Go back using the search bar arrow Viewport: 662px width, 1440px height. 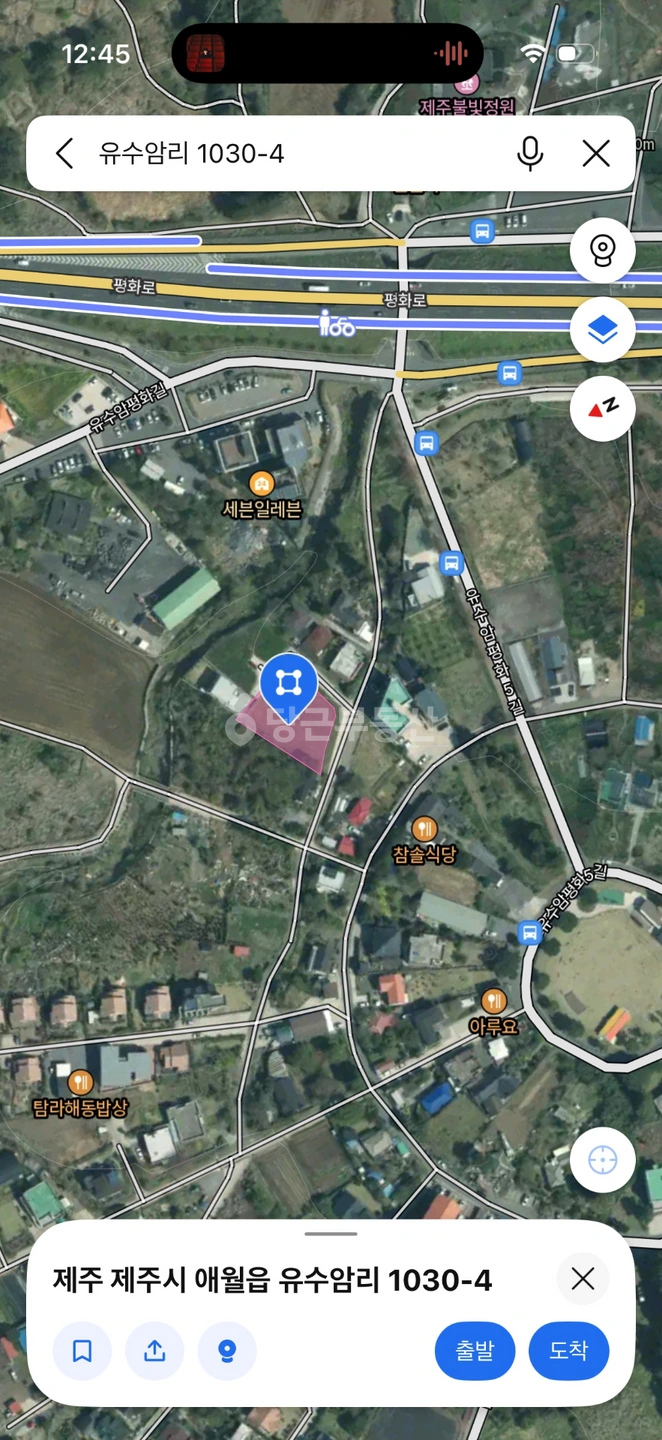tap(65, 153)
